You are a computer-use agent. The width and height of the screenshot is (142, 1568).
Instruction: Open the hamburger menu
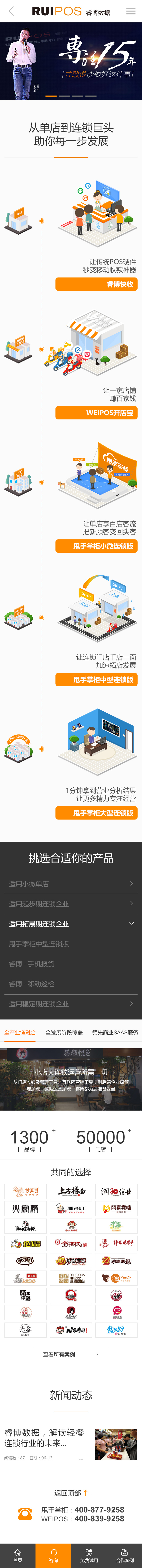[x=130, y=11]
